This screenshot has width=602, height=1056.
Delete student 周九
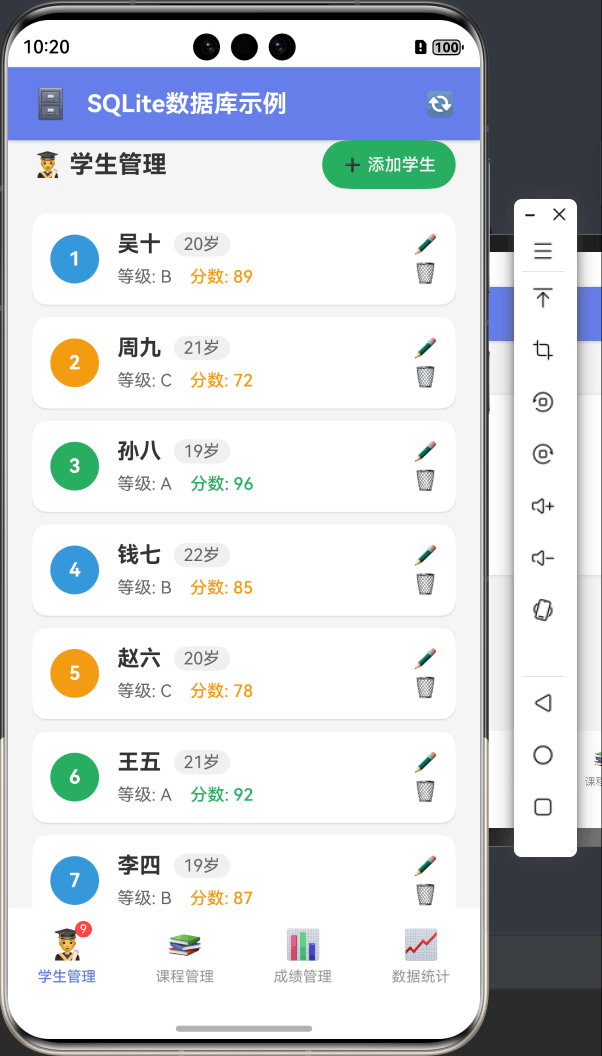(425, 376)
